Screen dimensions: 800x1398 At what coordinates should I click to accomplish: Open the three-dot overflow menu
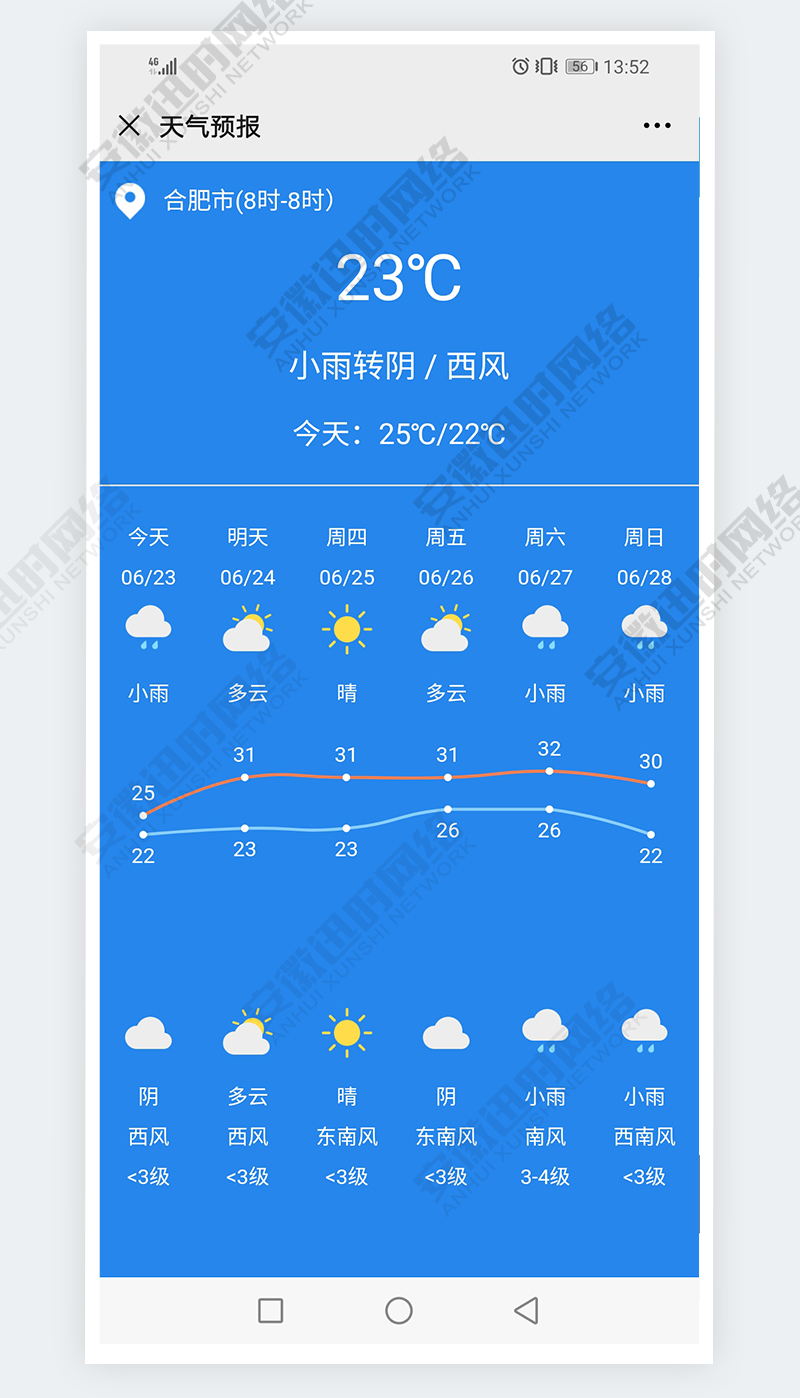click(x=657, y=126)
